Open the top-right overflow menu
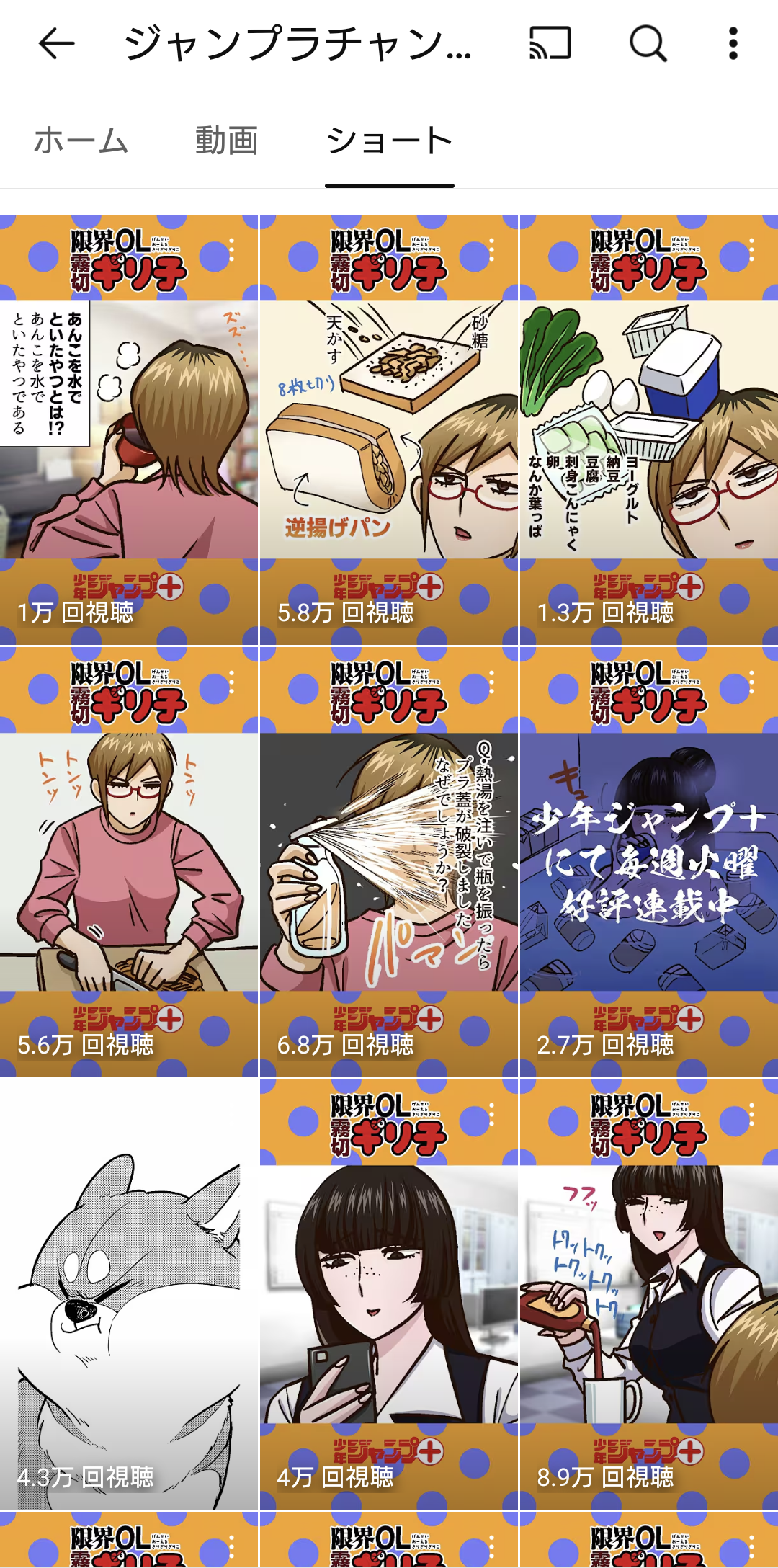Screen dimensions: 778x1568 point(733,44)
